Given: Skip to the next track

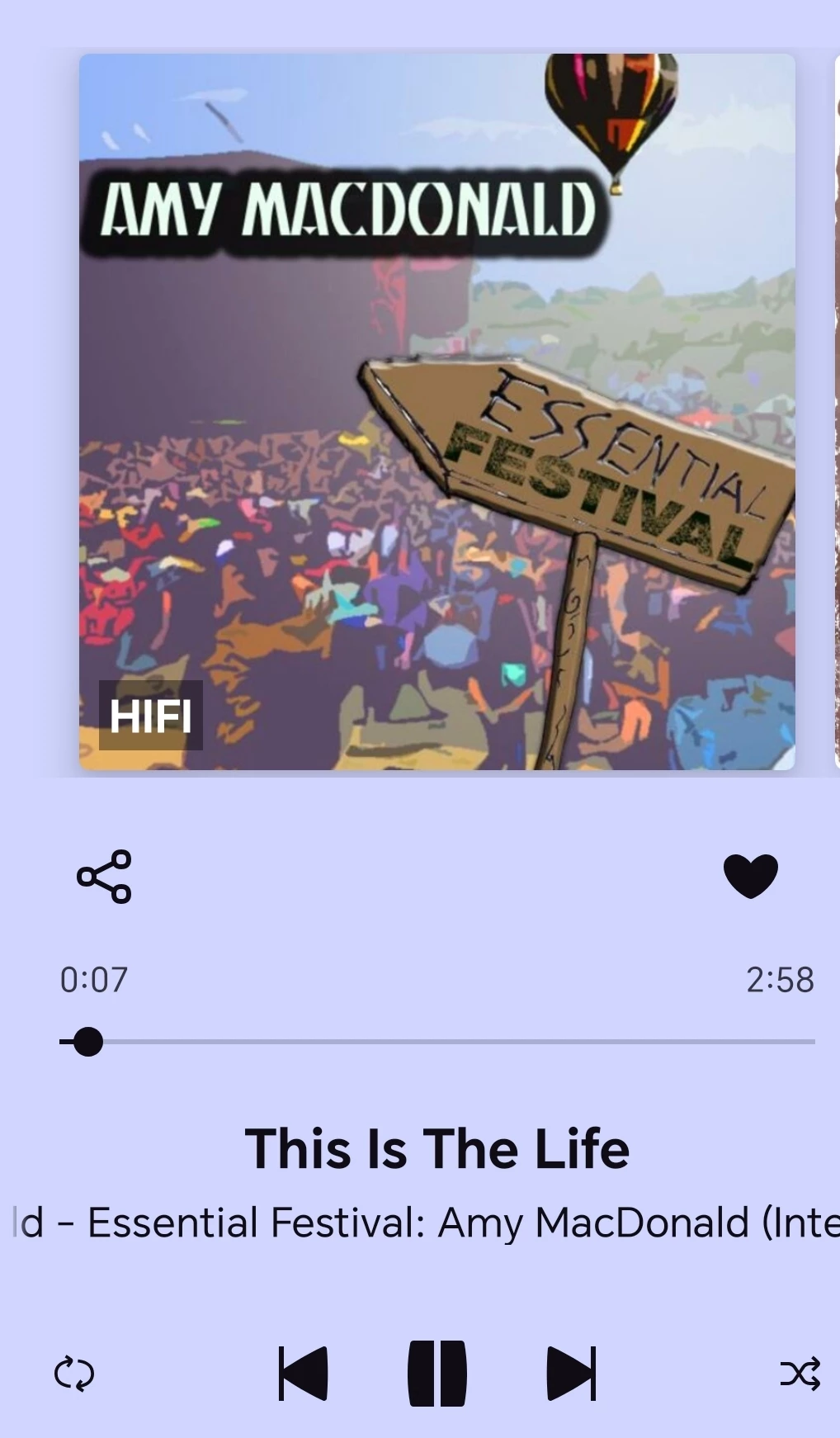Looking at the screenshot, I should [x=571, y=1374].
